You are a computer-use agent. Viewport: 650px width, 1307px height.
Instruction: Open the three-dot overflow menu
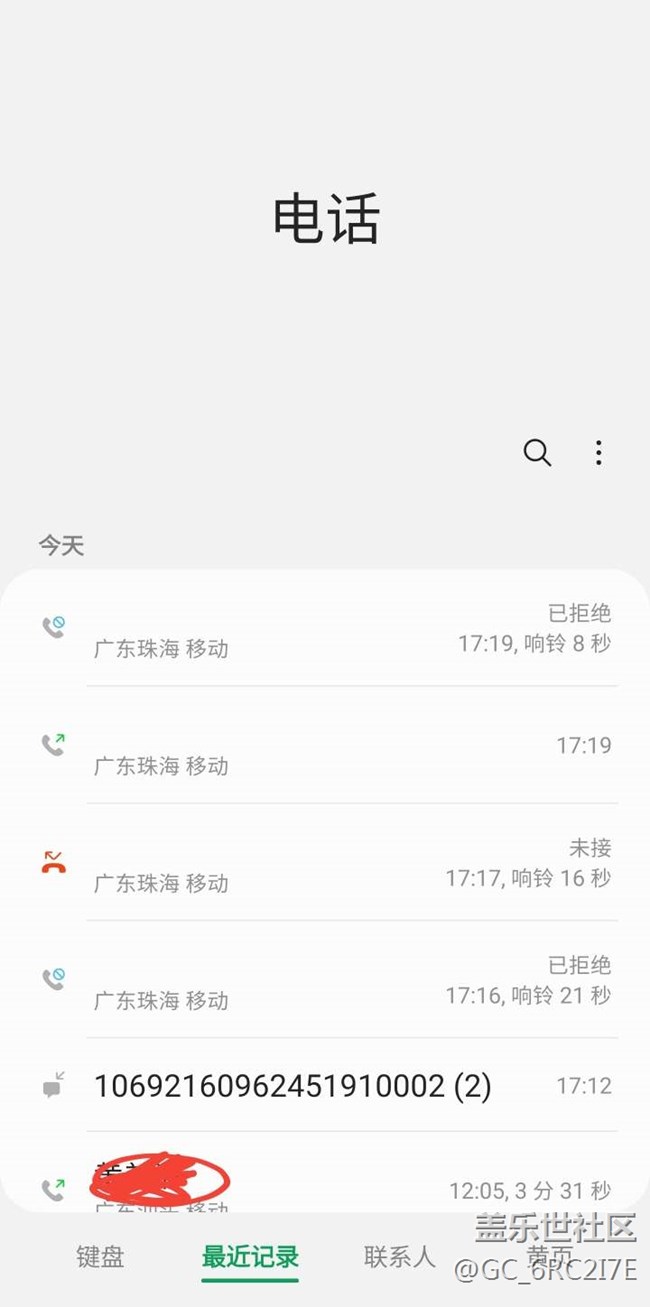(x=598, y=453)
